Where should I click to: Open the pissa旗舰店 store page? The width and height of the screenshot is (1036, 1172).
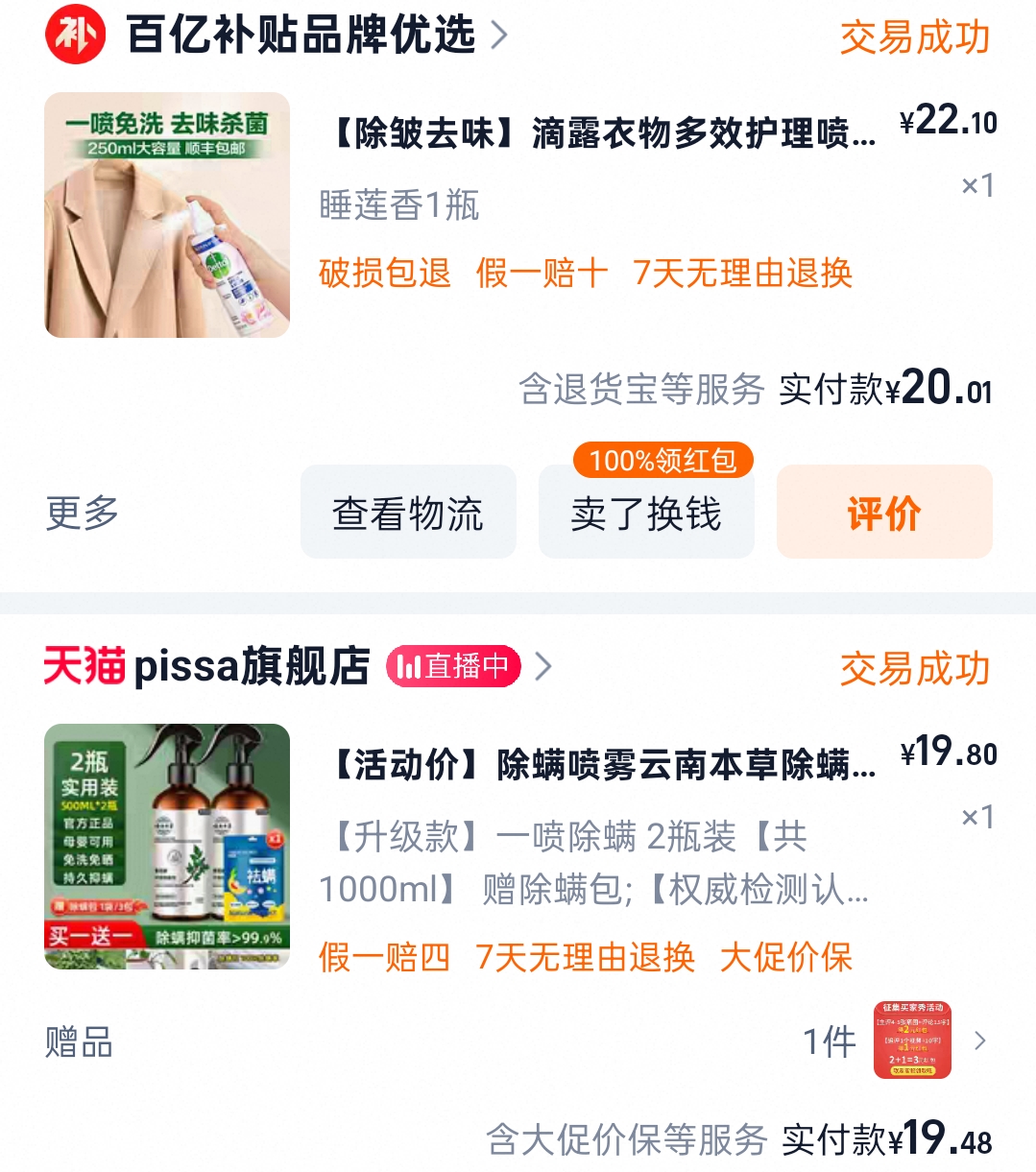tap(252, 666)
